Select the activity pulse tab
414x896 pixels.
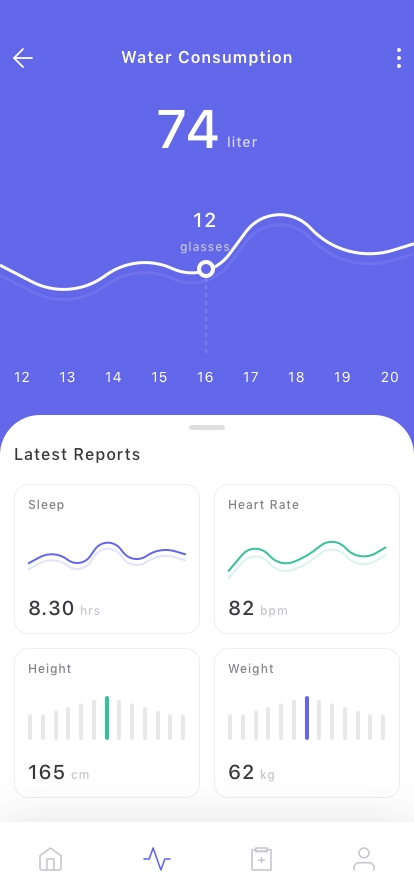(157, 859)
